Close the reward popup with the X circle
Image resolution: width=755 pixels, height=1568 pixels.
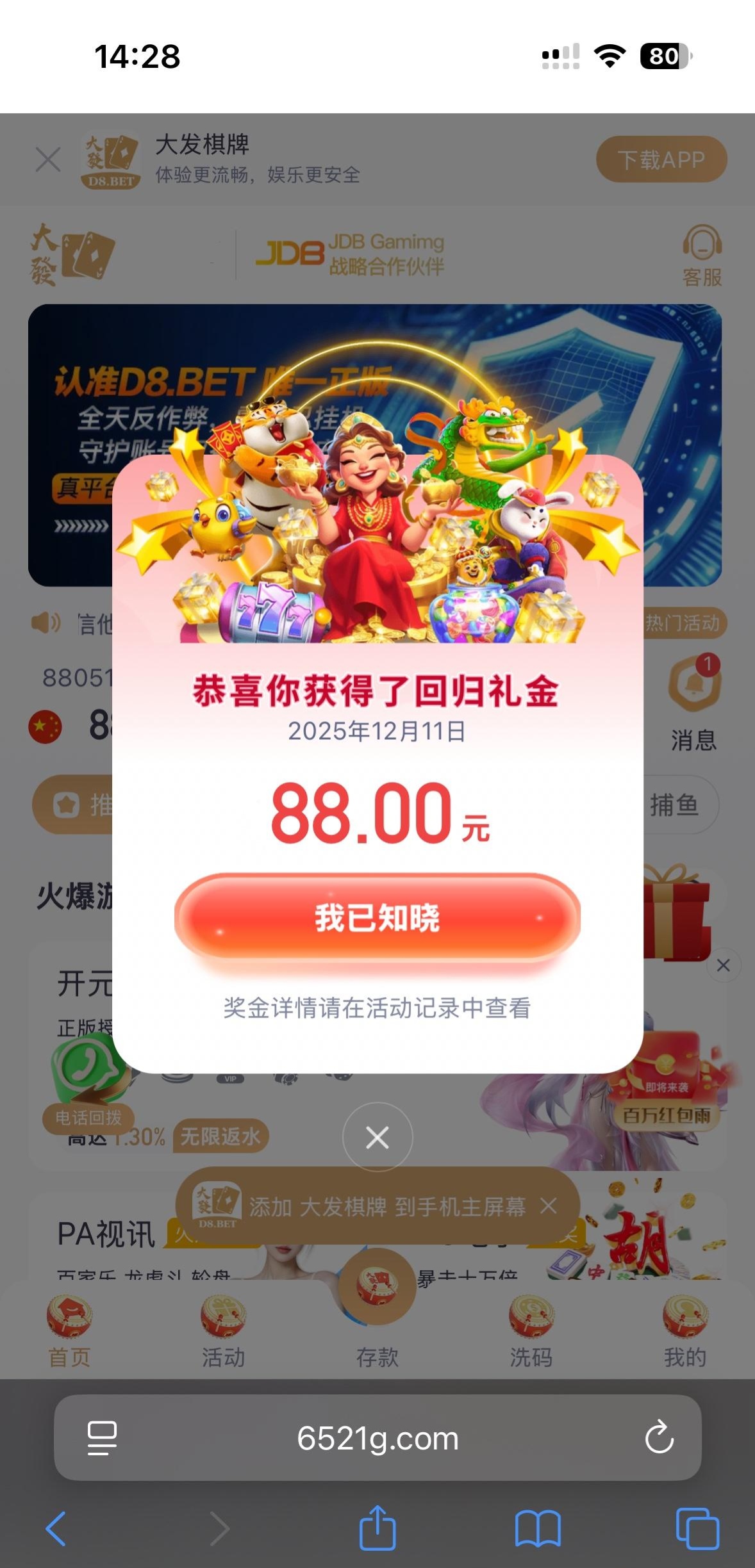click(377, 1137)
